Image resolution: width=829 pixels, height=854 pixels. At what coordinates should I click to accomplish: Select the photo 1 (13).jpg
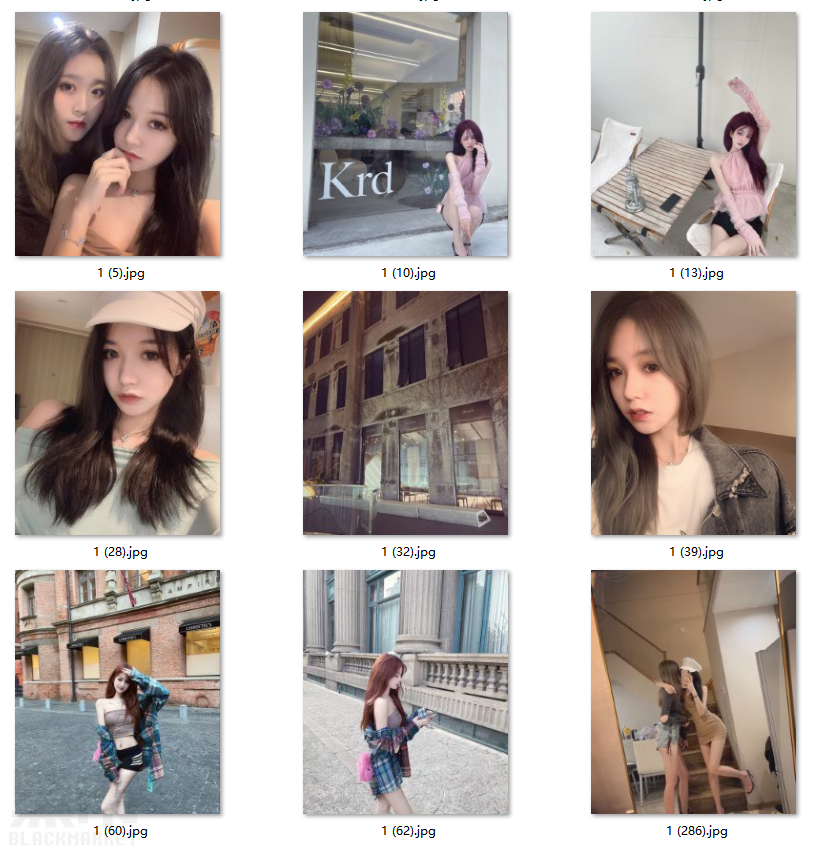point(694,134)
